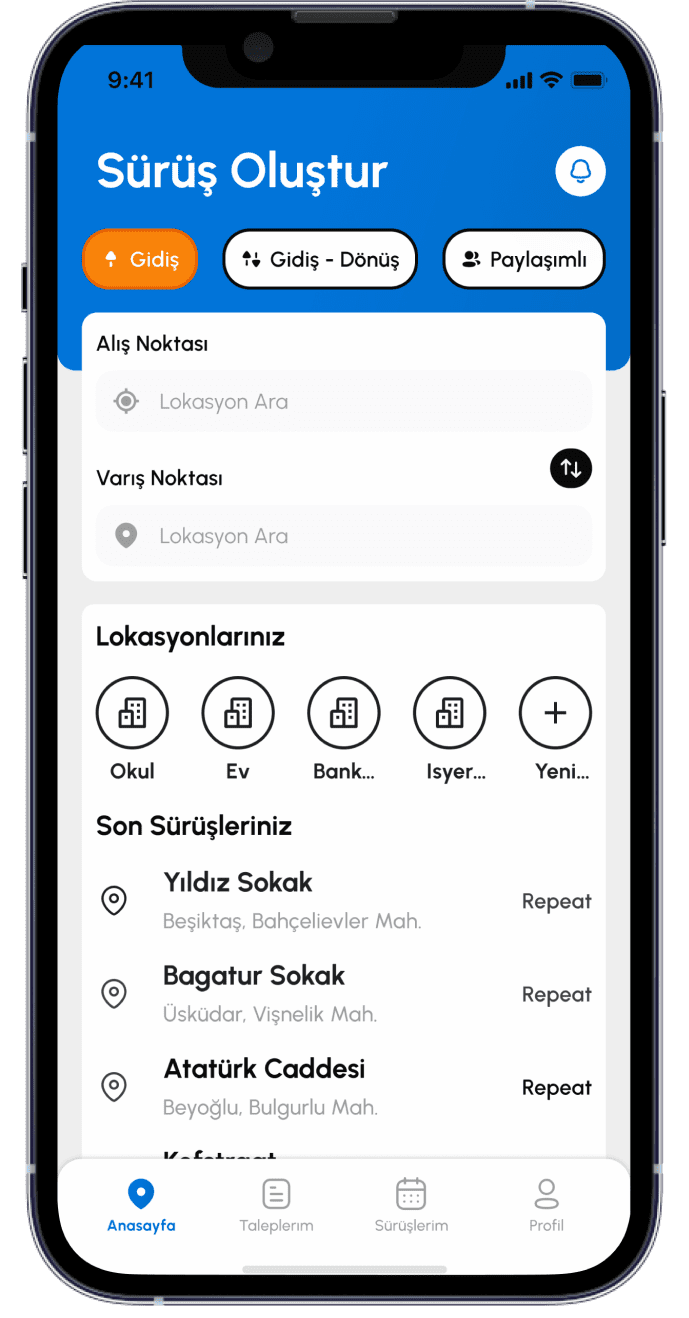Switch to the Sürüşlerim tab
Image resolution: width=689 pixels, height=1318 pixels.
click(411, 1205)
